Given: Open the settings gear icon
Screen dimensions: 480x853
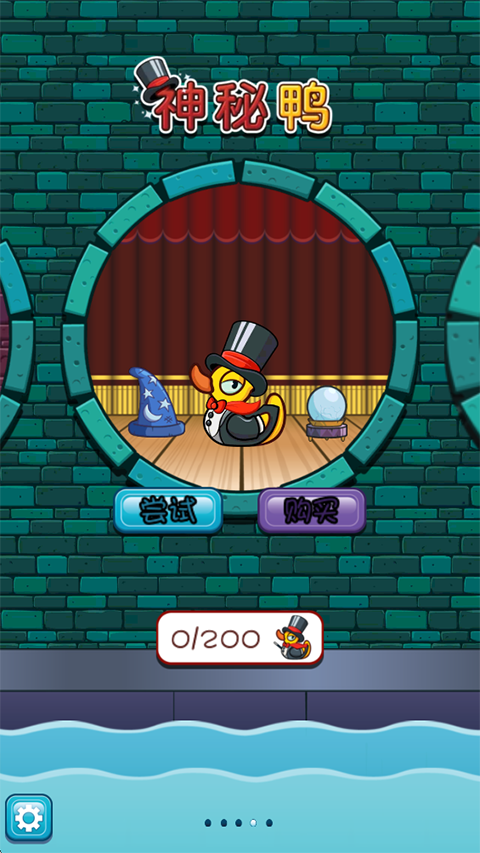Looking at the screenshot, I should point(29,818).
